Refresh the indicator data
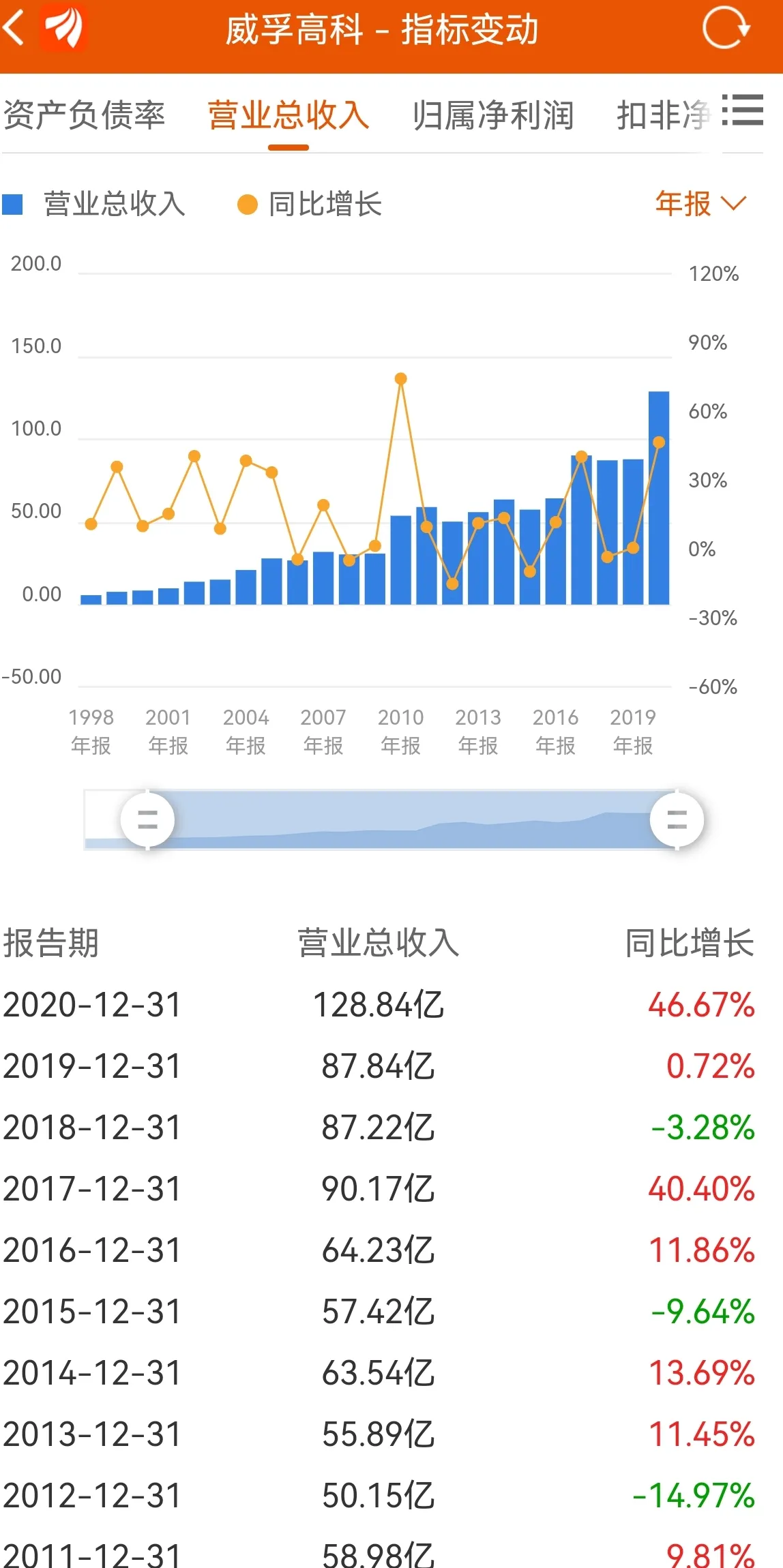Viewport: 783px width, 1568px height. pos(725,29)
